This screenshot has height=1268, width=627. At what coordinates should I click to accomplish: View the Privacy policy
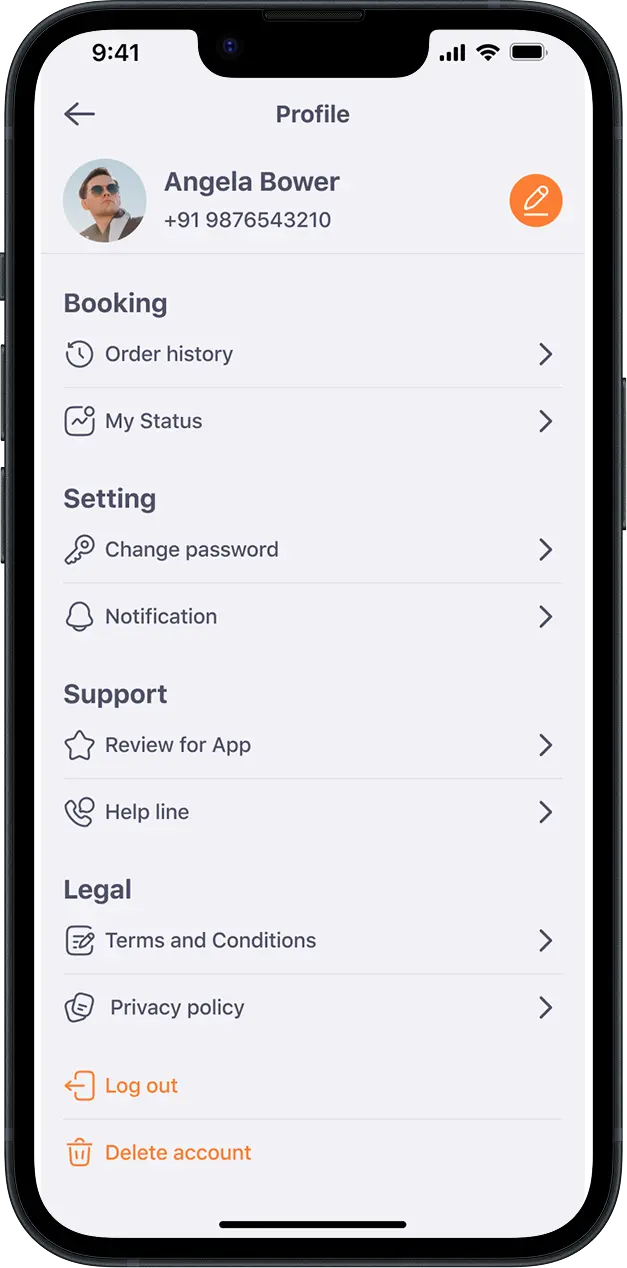point(312,1007)
